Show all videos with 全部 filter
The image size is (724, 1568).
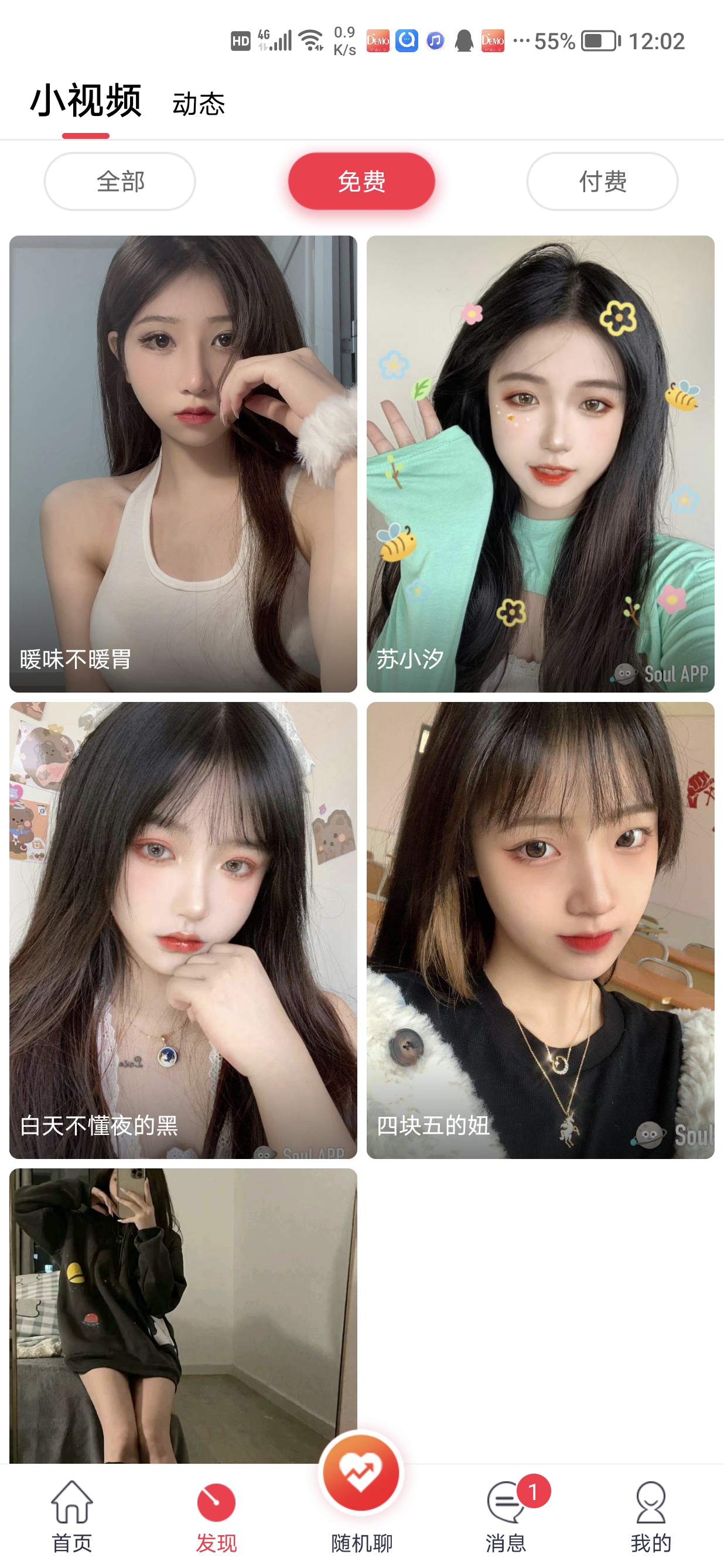(x=120, y=182)
